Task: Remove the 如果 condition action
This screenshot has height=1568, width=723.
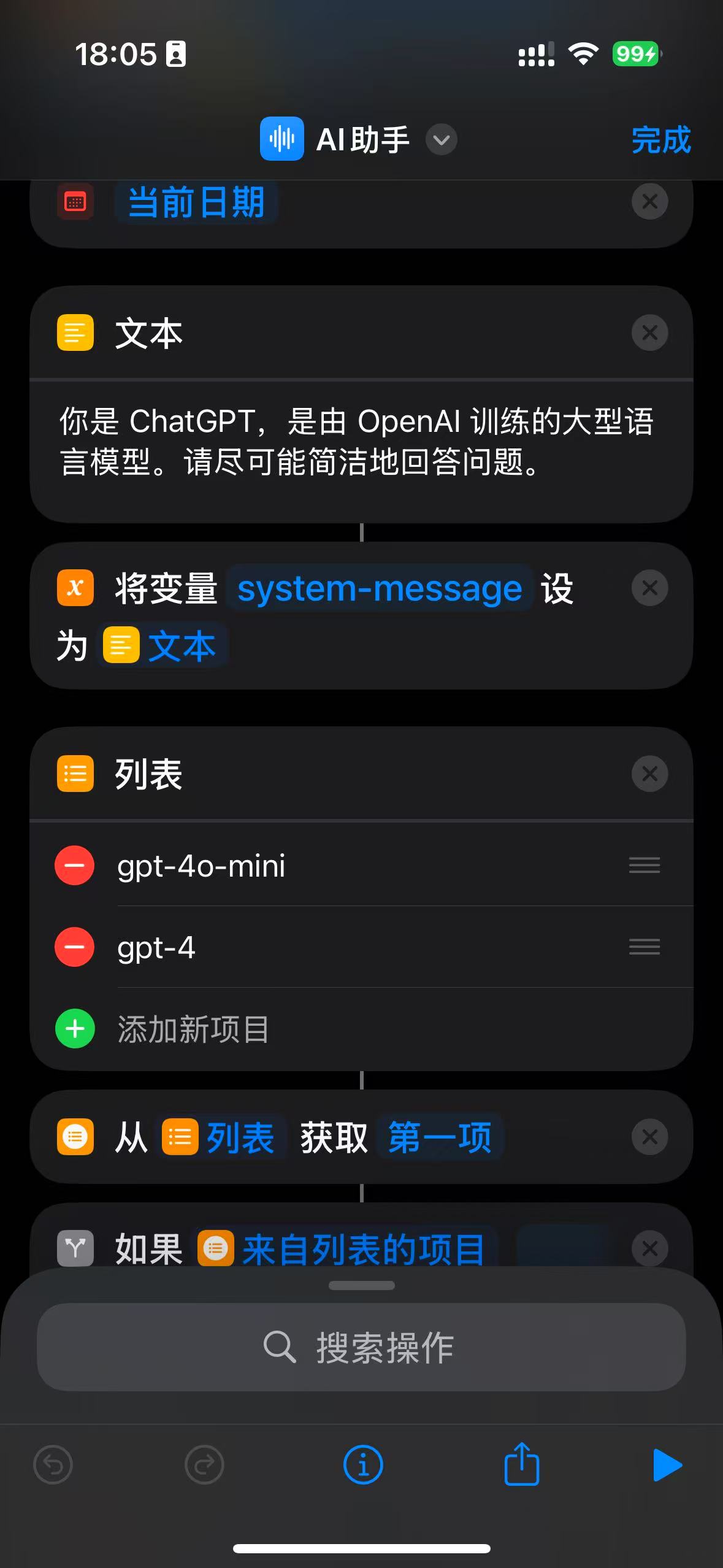Action: point(649,1248)
